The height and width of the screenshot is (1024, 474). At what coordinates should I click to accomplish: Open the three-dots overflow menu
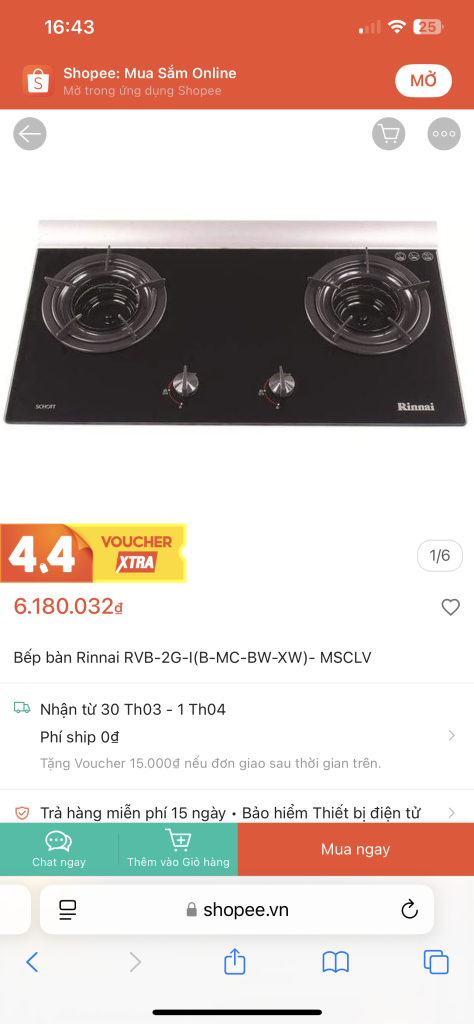[444, 134]
